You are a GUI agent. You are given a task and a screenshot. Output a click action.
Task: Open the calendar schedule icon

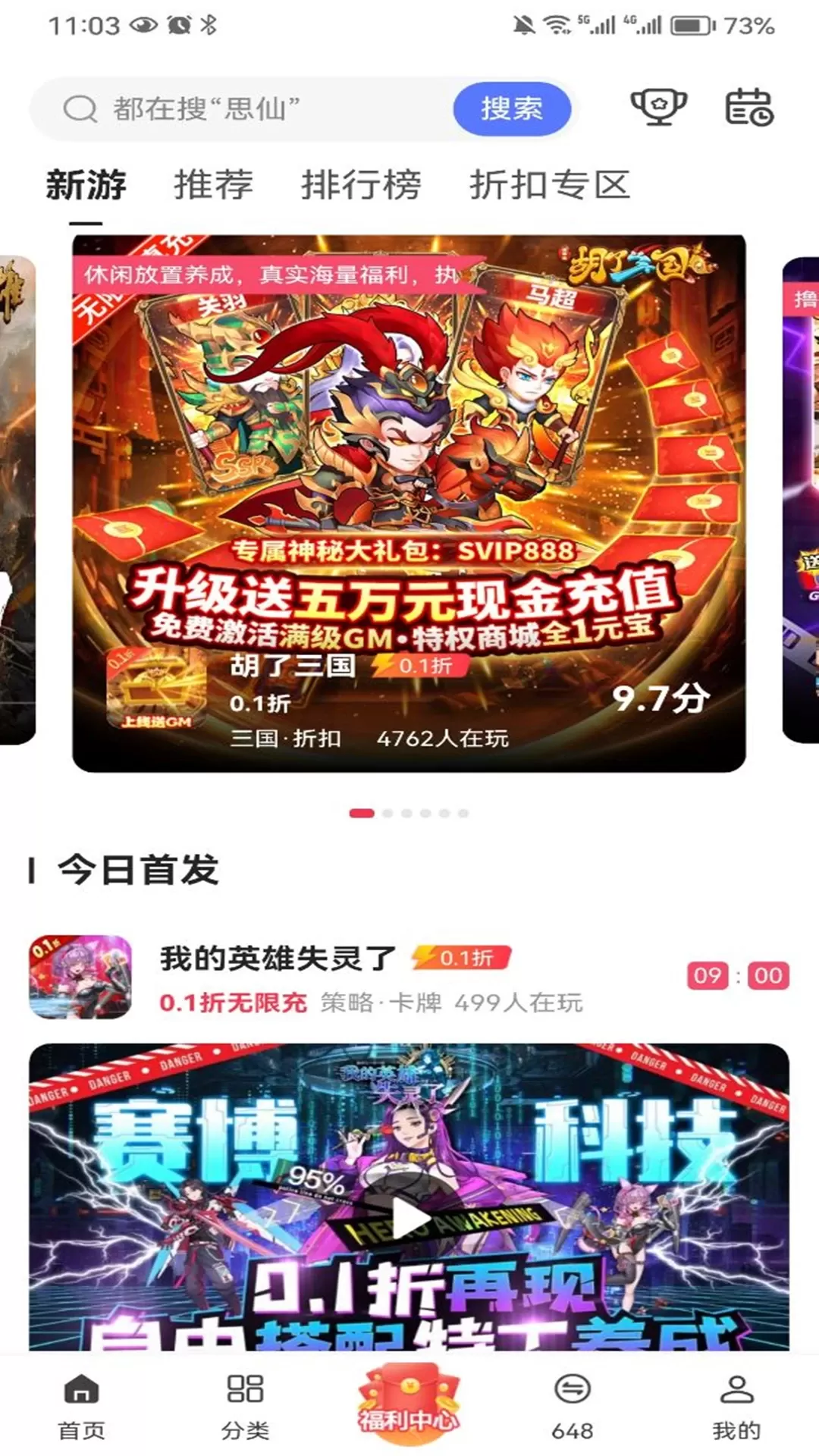click(x=749, y=107)
